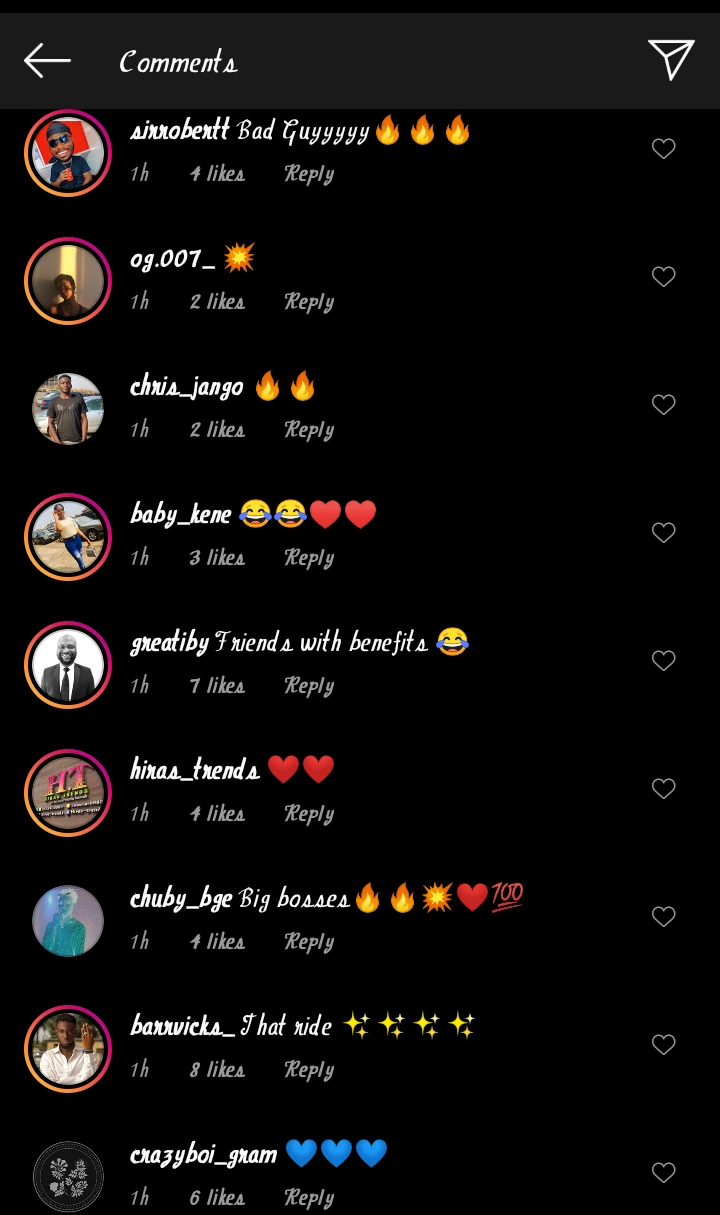The image size is (720, 1215).
Task: View 8 likes on barrwicks_ comment
Action: pyautogui.click(x=217, y=1069)
